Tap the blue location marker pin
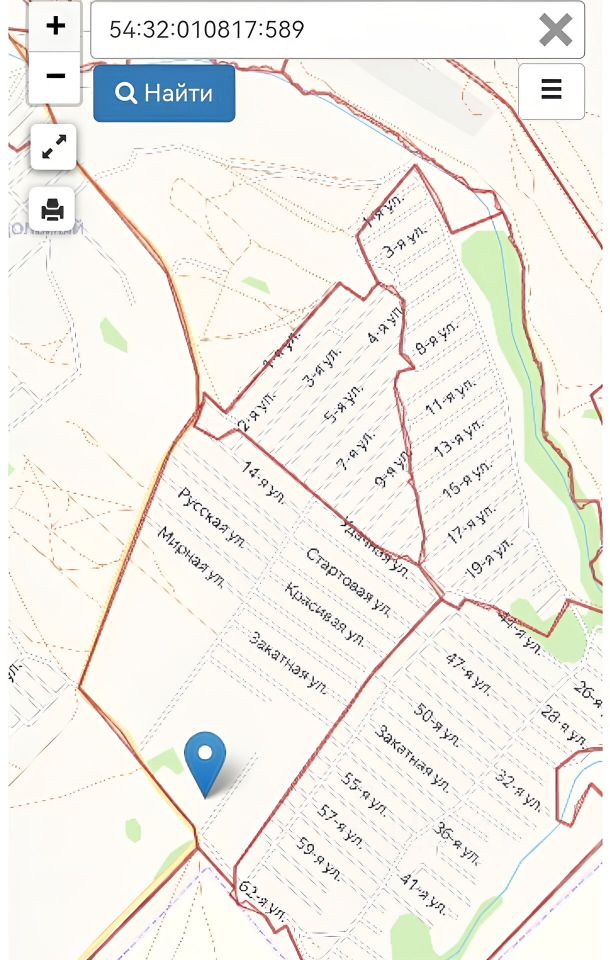Image resolution: width=610 pixels, height=960 pixels. tap(205, 759)
